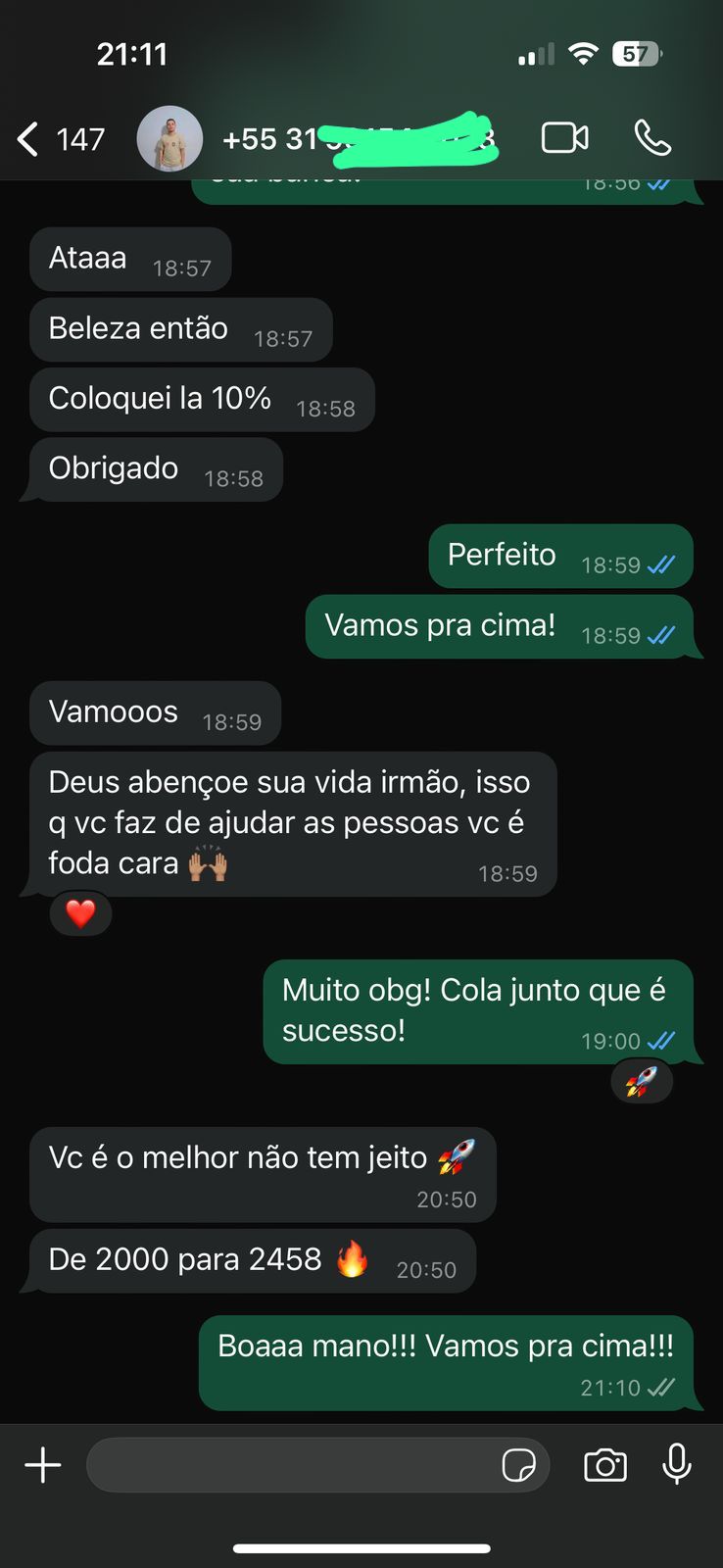The height and width of the screenshot is (1568, 723).
Task: View the rocket reaction on the message
Action: [642, 1082]
